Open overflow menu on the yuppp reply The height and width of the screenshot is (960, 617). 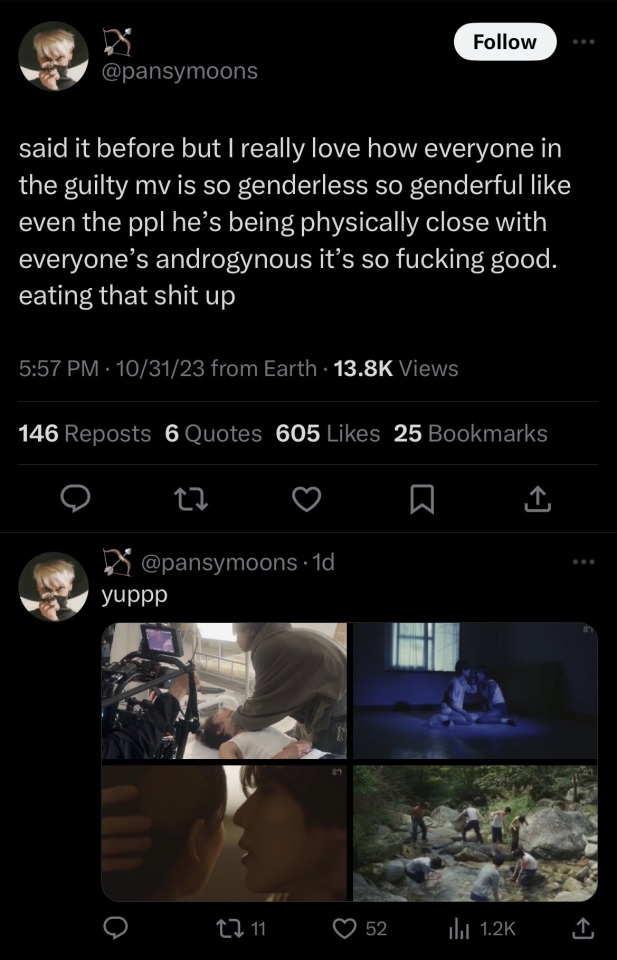pyautogui.click(x=584, y=562)
